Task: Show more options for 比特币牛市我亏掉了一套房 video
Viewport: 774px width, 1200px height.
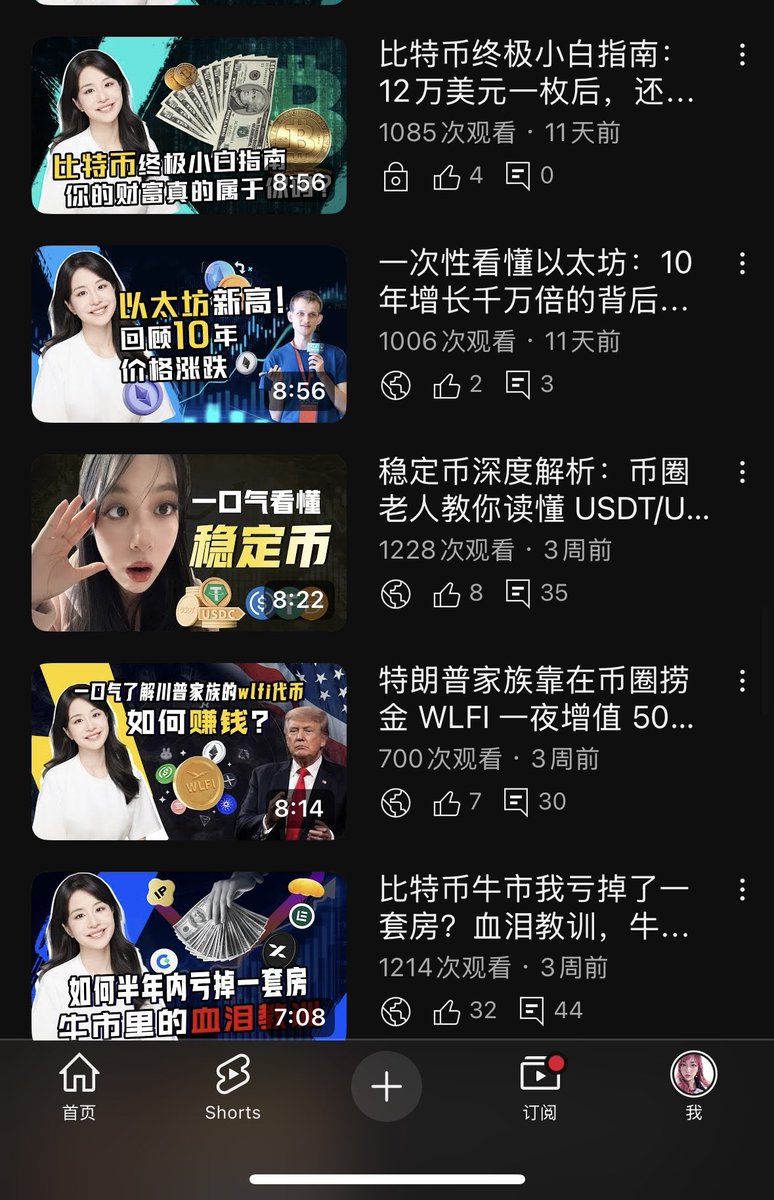Action: point(742,889)
